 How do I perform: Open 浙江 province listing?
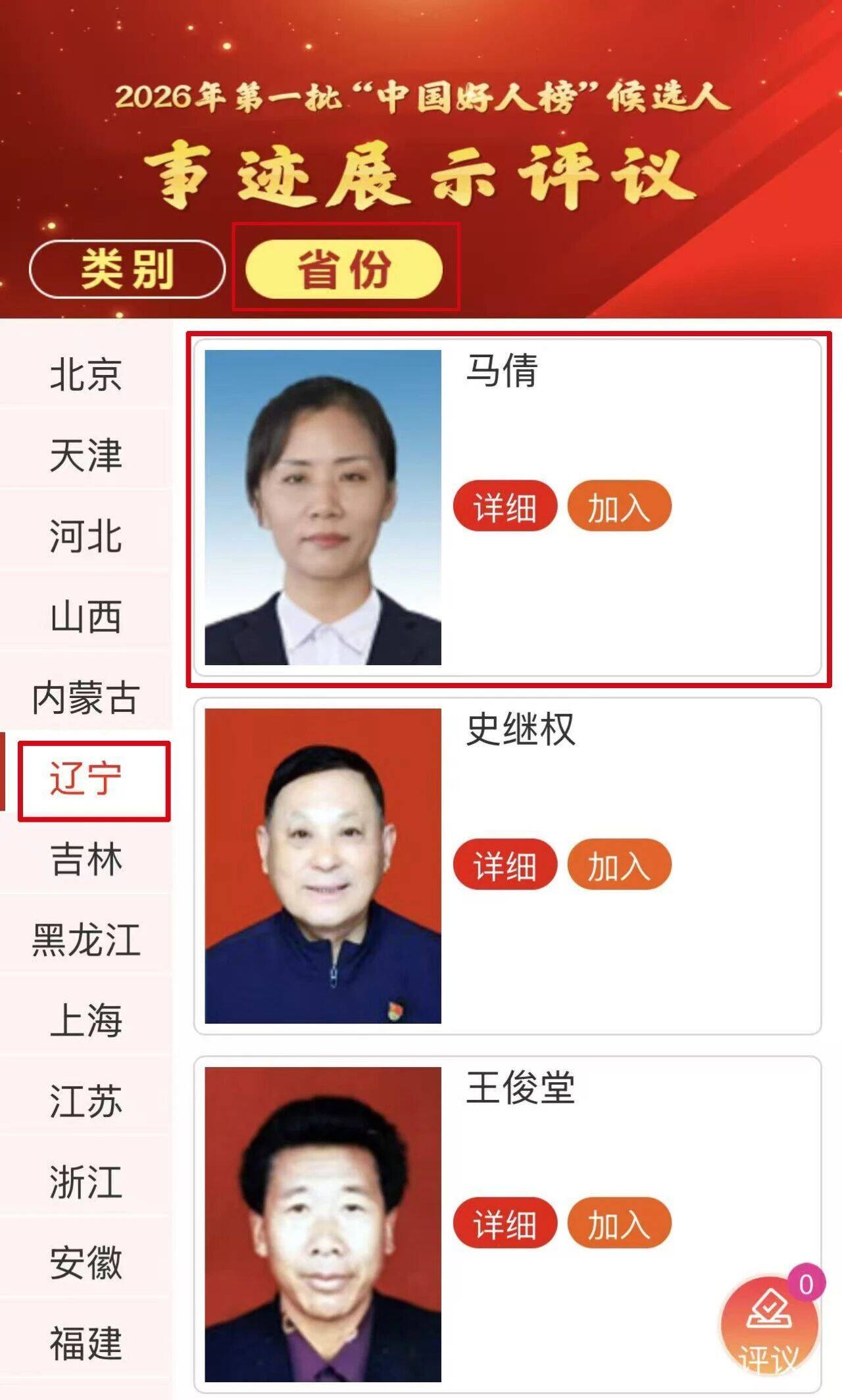point(86,1182)
